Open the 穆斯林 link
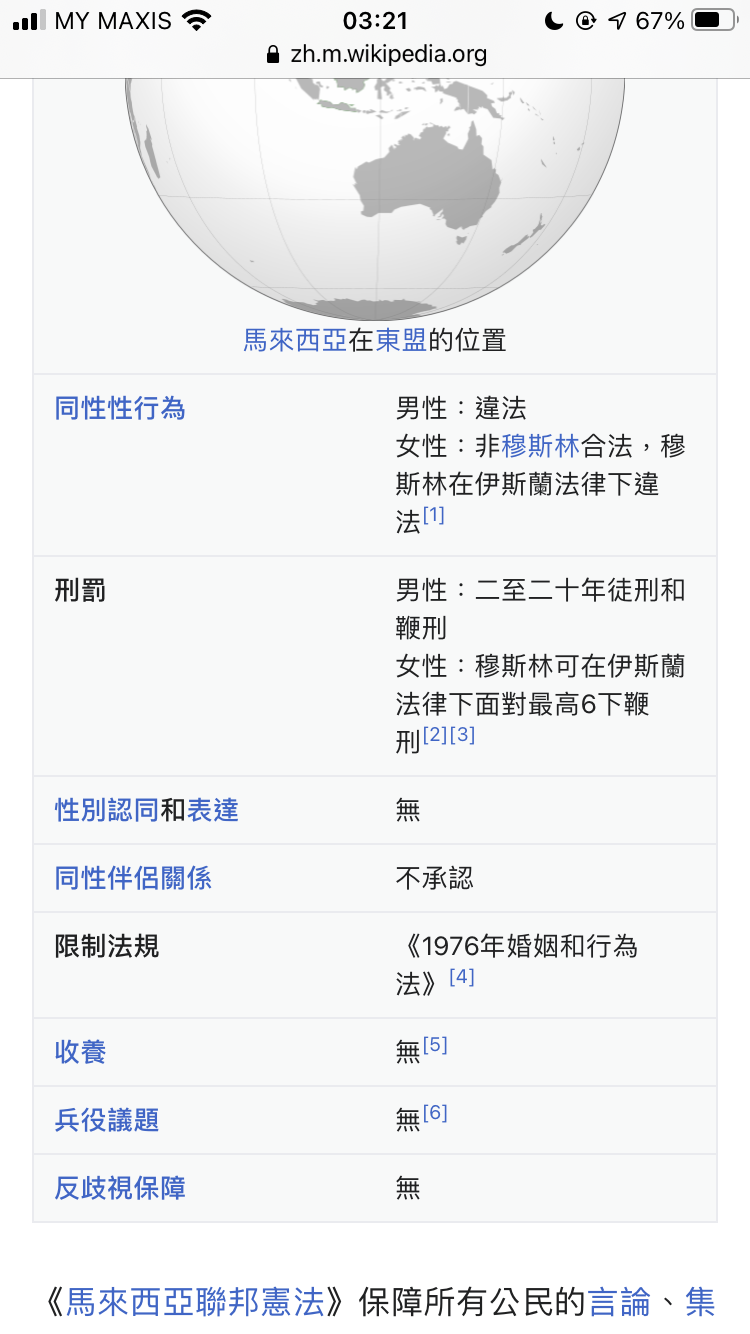 (x=540, y=446)
